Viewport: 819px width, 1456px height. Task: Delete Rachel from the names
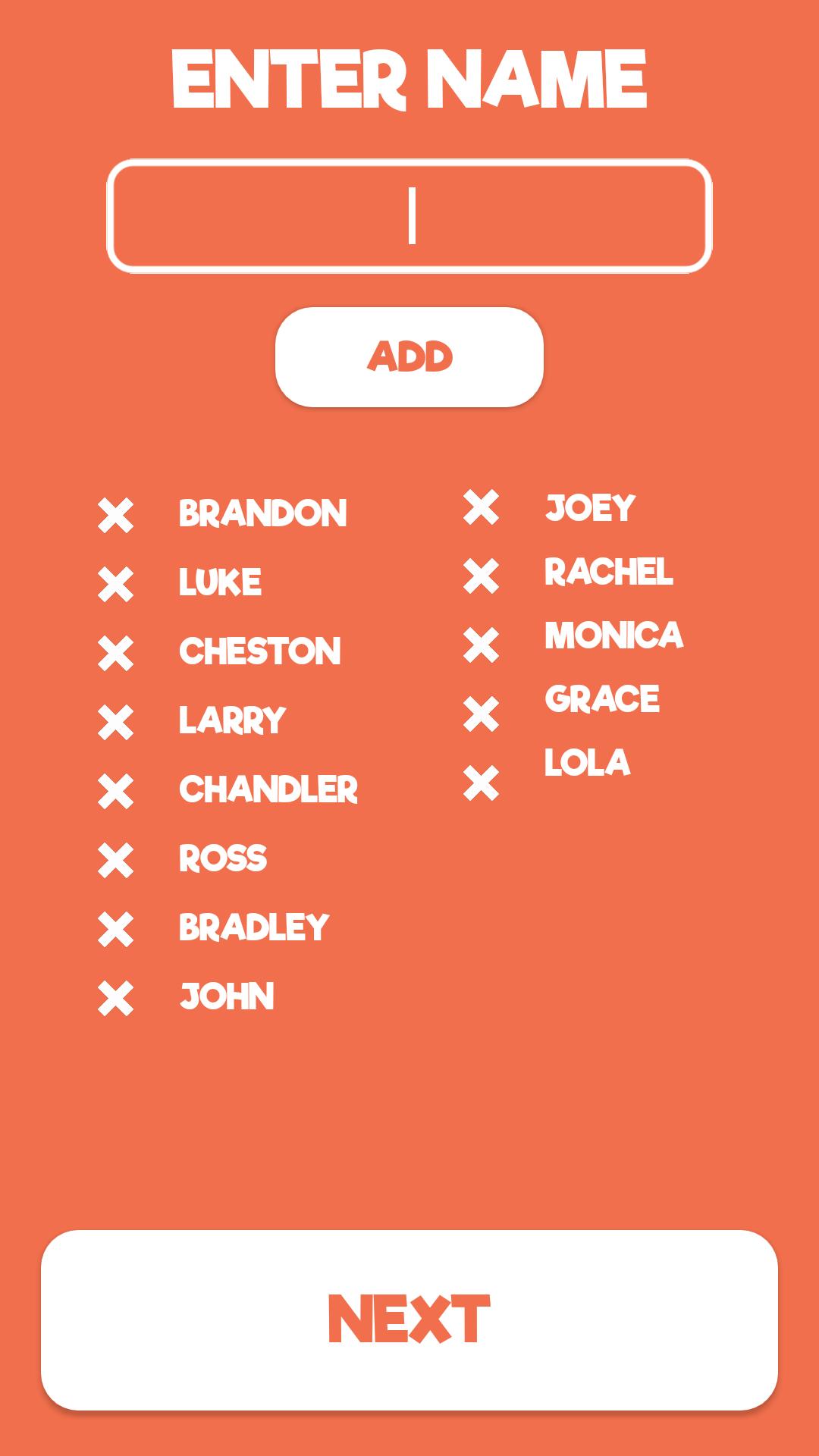482,576
